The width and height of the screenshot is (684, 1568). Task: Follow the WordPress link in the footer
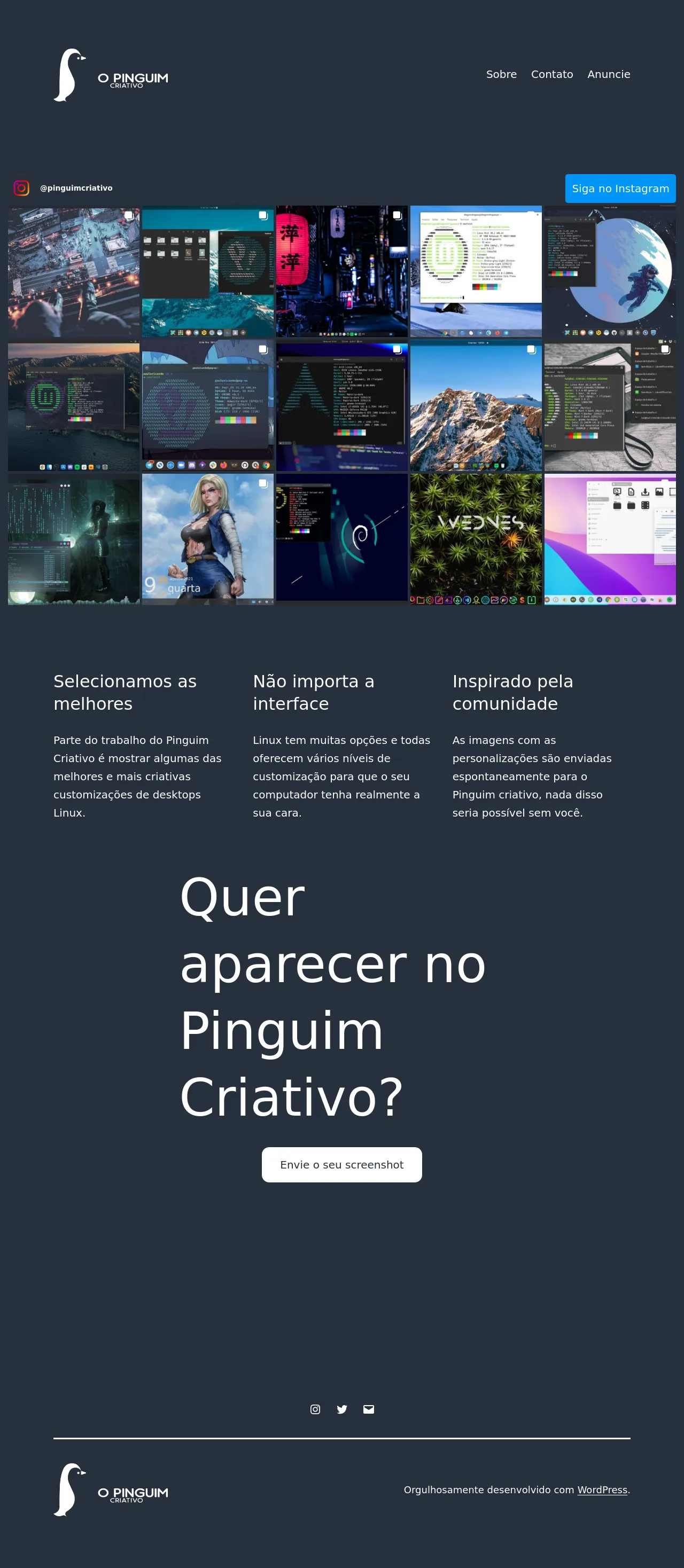click(x=602, y=1489)
